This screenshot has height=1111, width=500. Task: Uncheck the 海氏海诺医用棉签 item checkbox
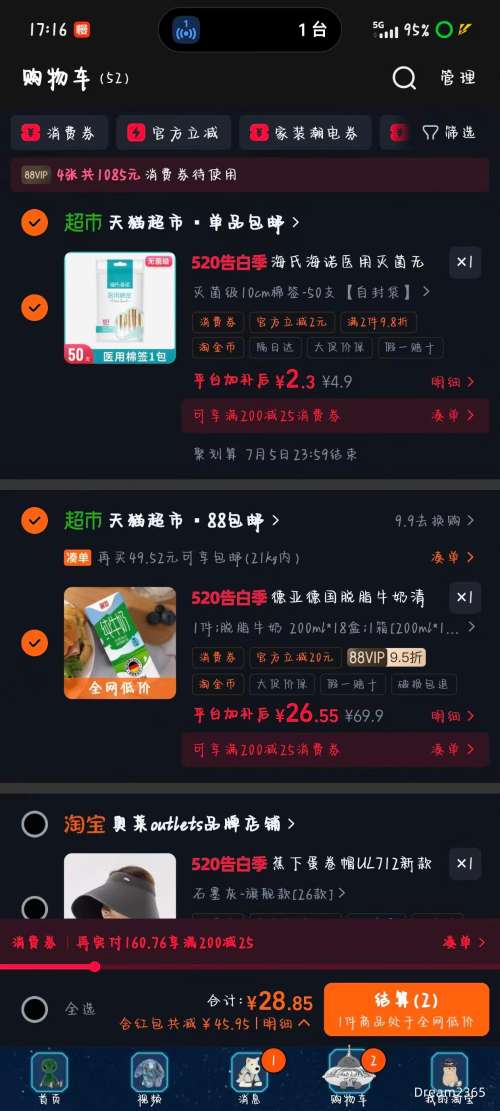pyautogui.click(x=34, y=308)
